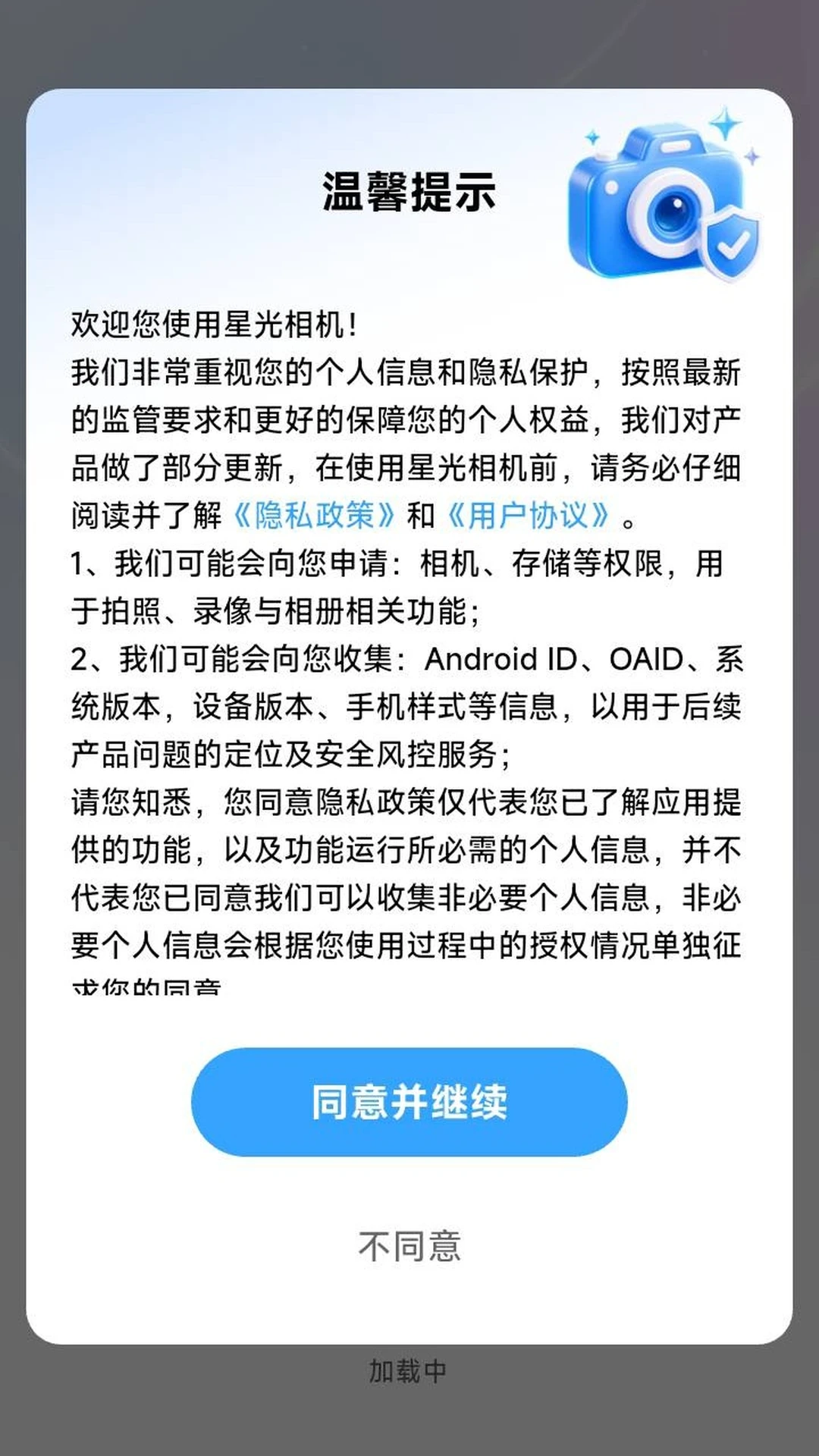Viewport: 819px width, 1456px height.
Task: Decline by choosing 不同意
Action: (409, 1246)
